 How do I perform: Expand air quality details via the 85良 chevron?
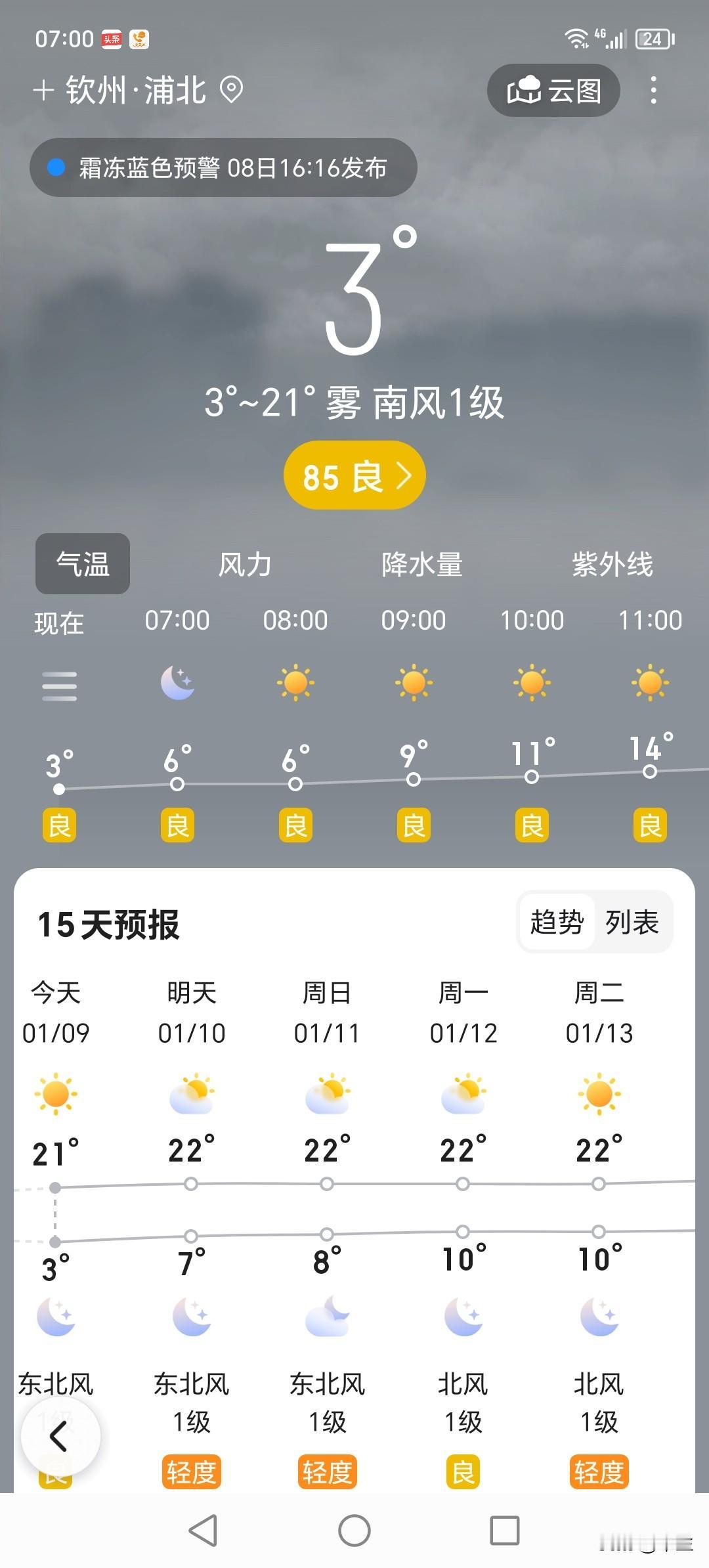click(354, 475)
